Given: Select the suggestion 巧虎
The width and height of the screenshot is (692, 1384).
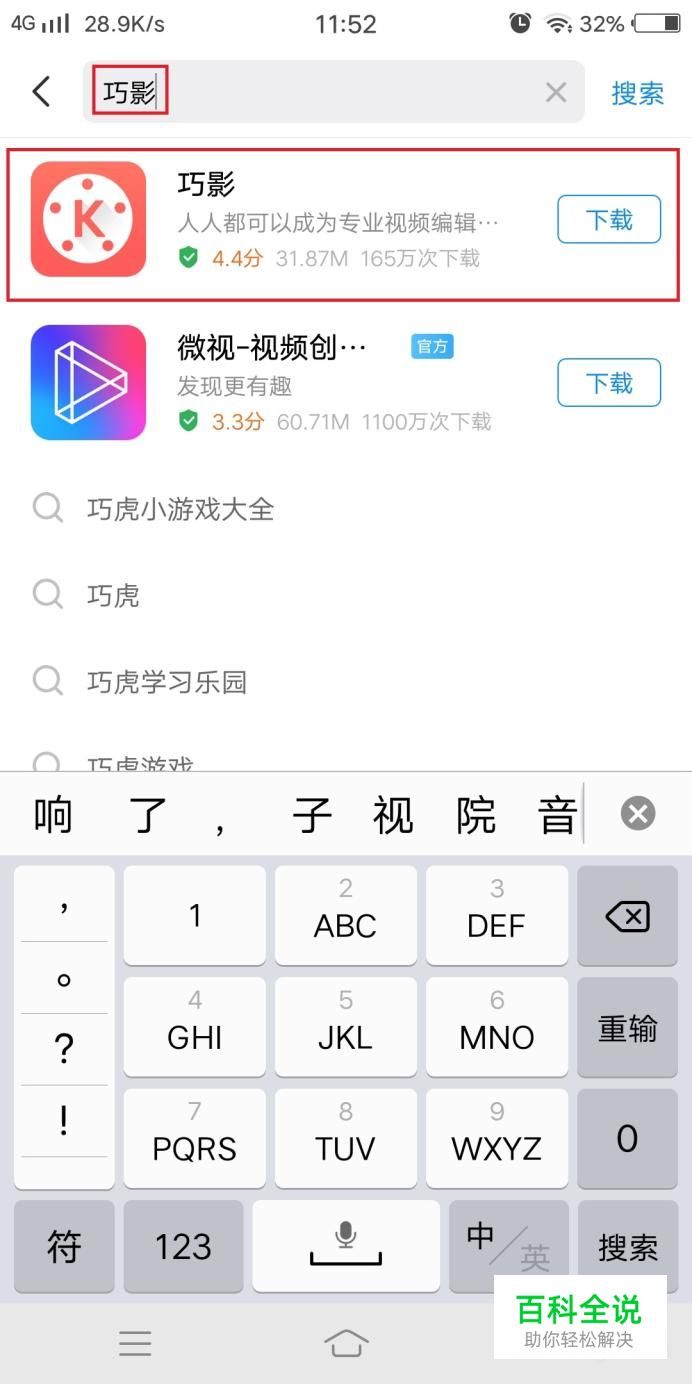Looking at the screenshot, I should click(x=113, y=595).
